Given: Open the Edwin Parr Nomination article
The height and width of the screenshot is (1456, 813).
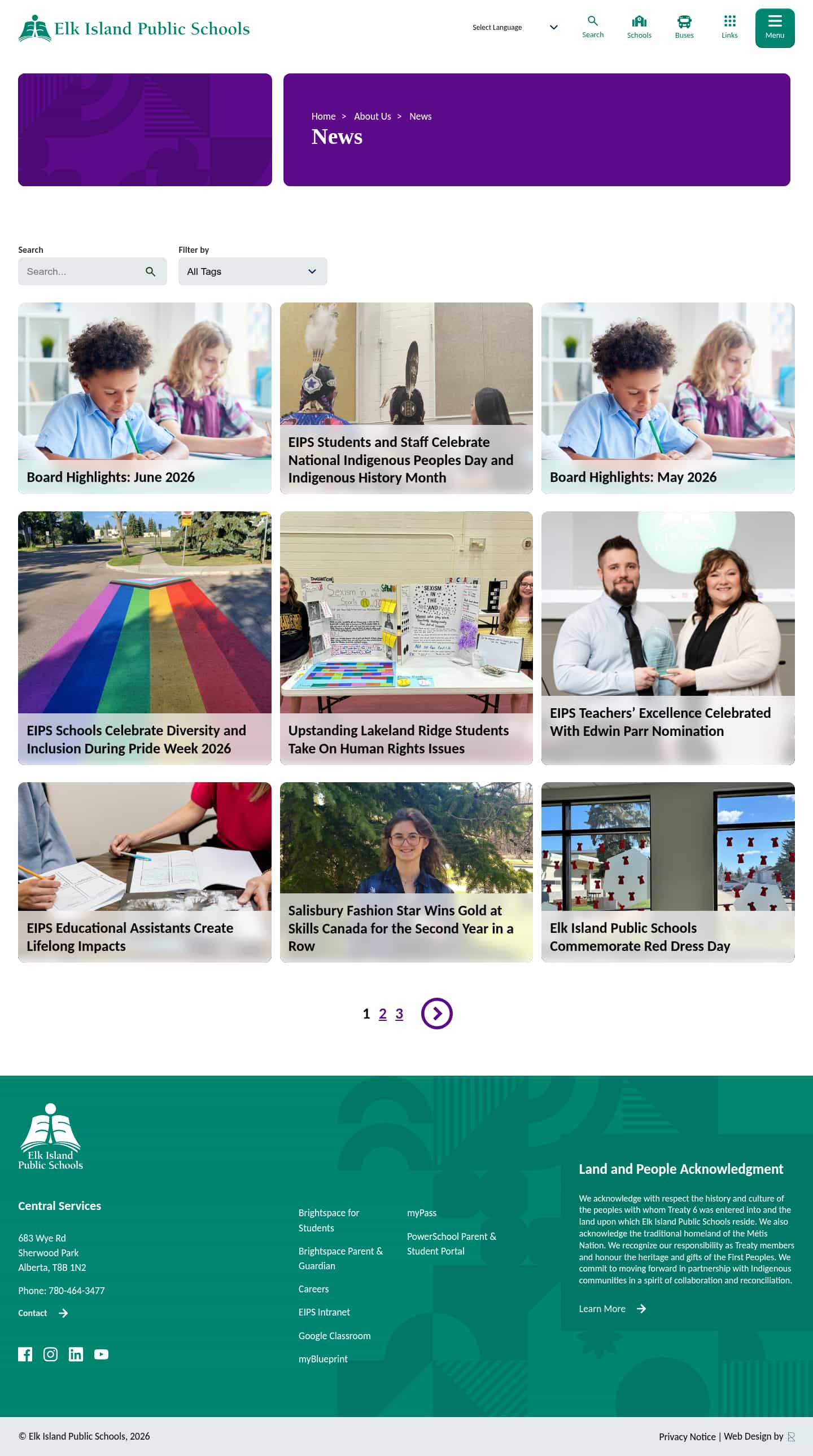Looking at the screenshot, I should point(668,638).
